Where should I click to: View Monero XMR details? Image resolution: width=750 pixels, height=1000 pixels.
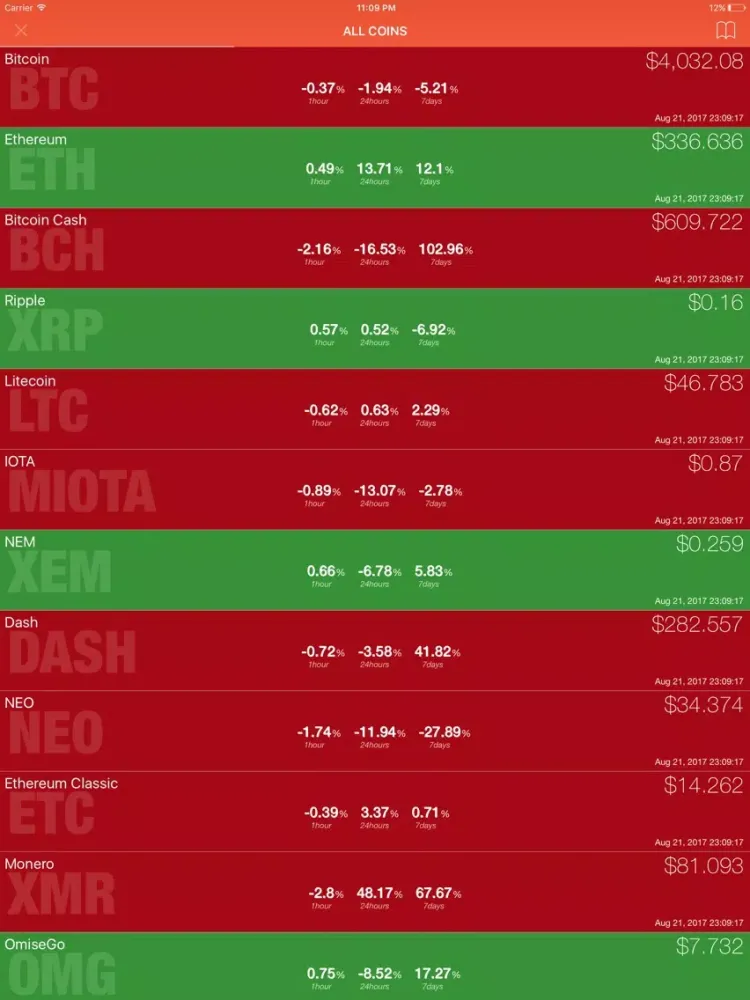[375, 892]
